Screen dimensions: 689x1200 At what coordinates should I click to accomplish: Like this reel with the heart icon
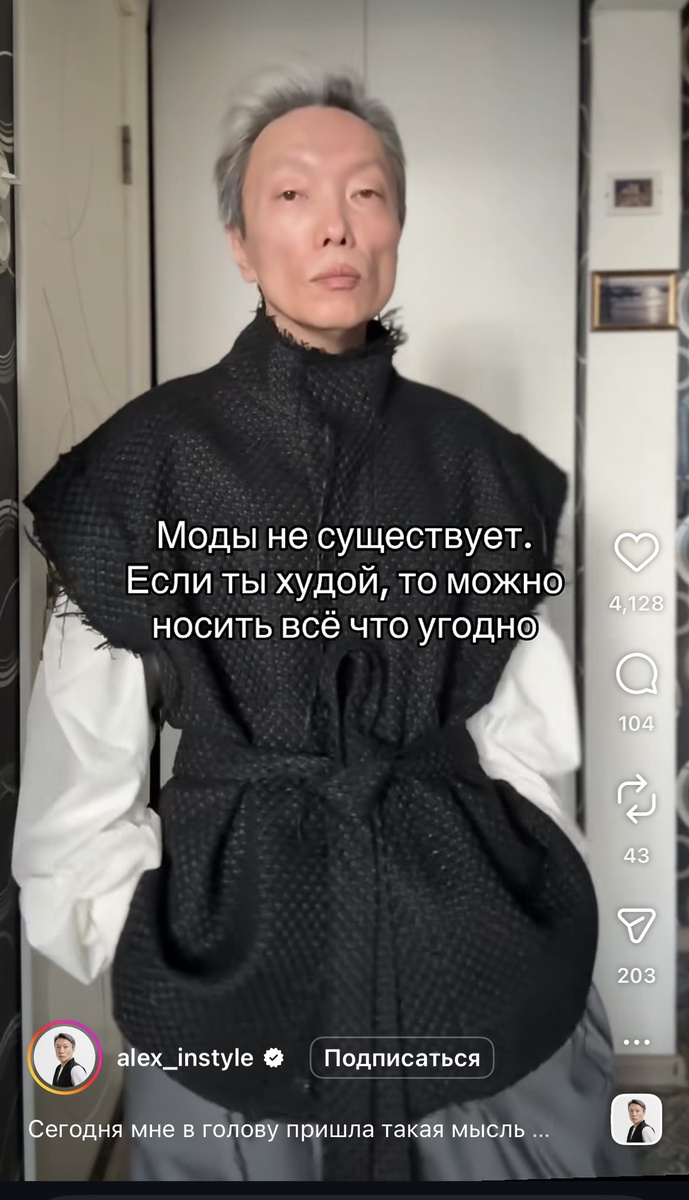coord(636,553)
